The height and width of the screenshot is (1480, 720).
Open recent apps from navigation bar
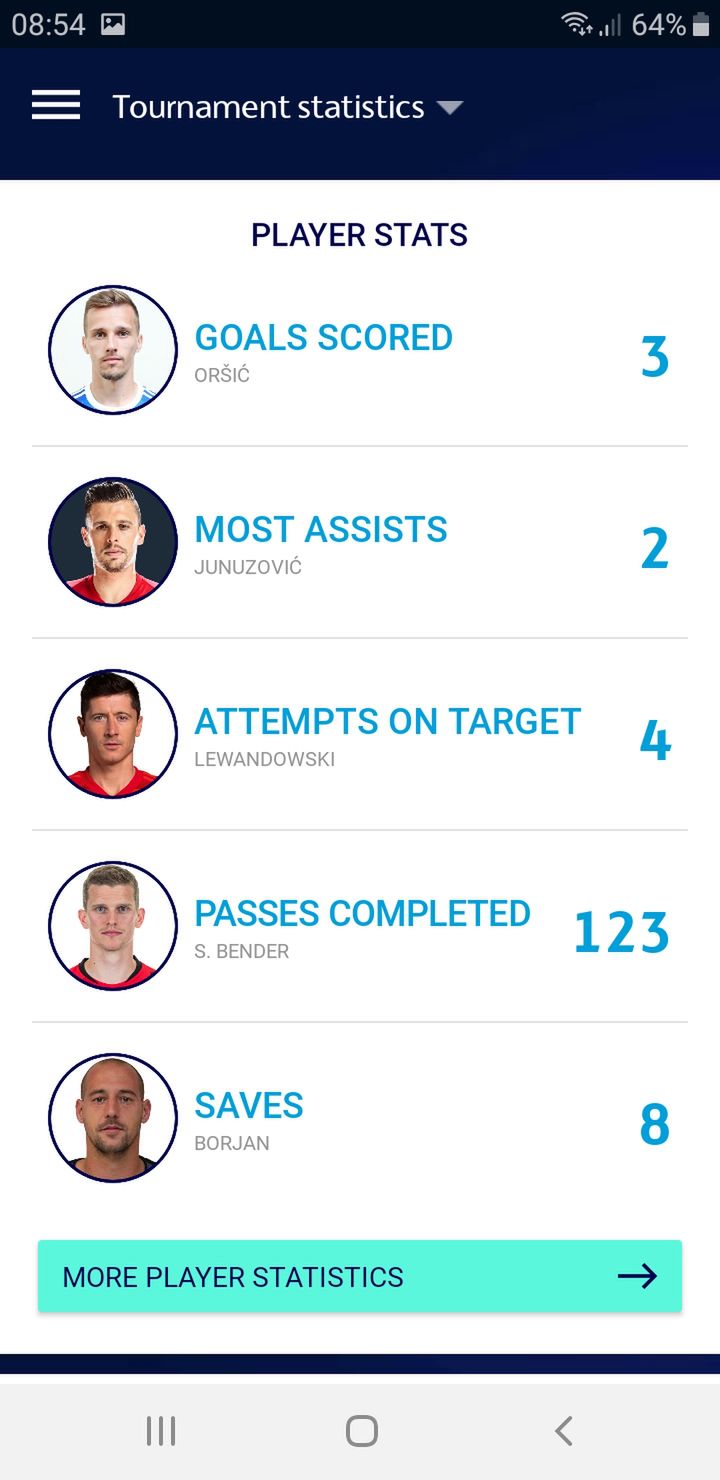click(161, 1431)
